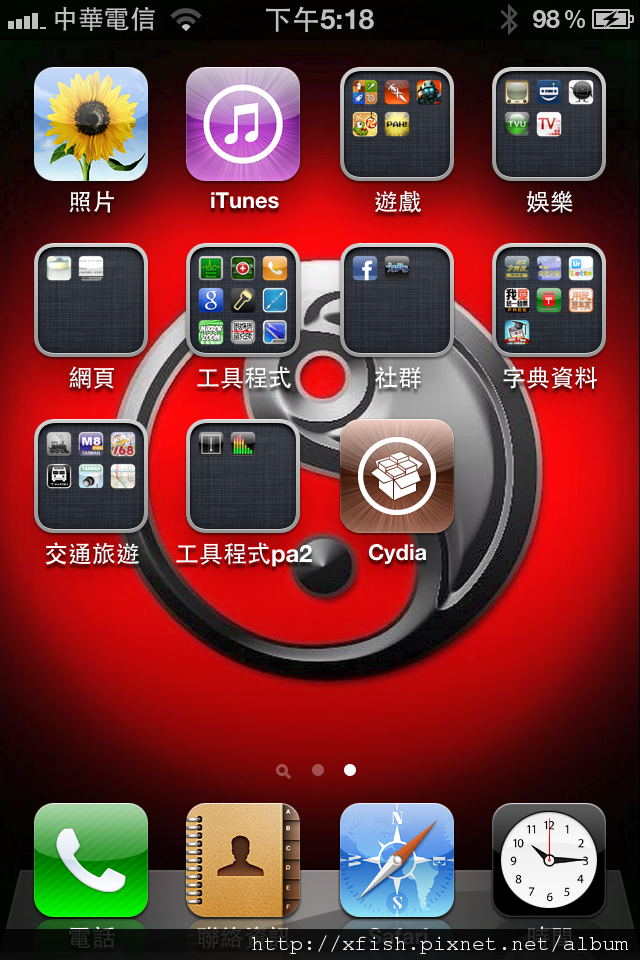Launch Safari from the dock
Image resolution: width=640 pixels, height=960 pixels.
[397, 860]
